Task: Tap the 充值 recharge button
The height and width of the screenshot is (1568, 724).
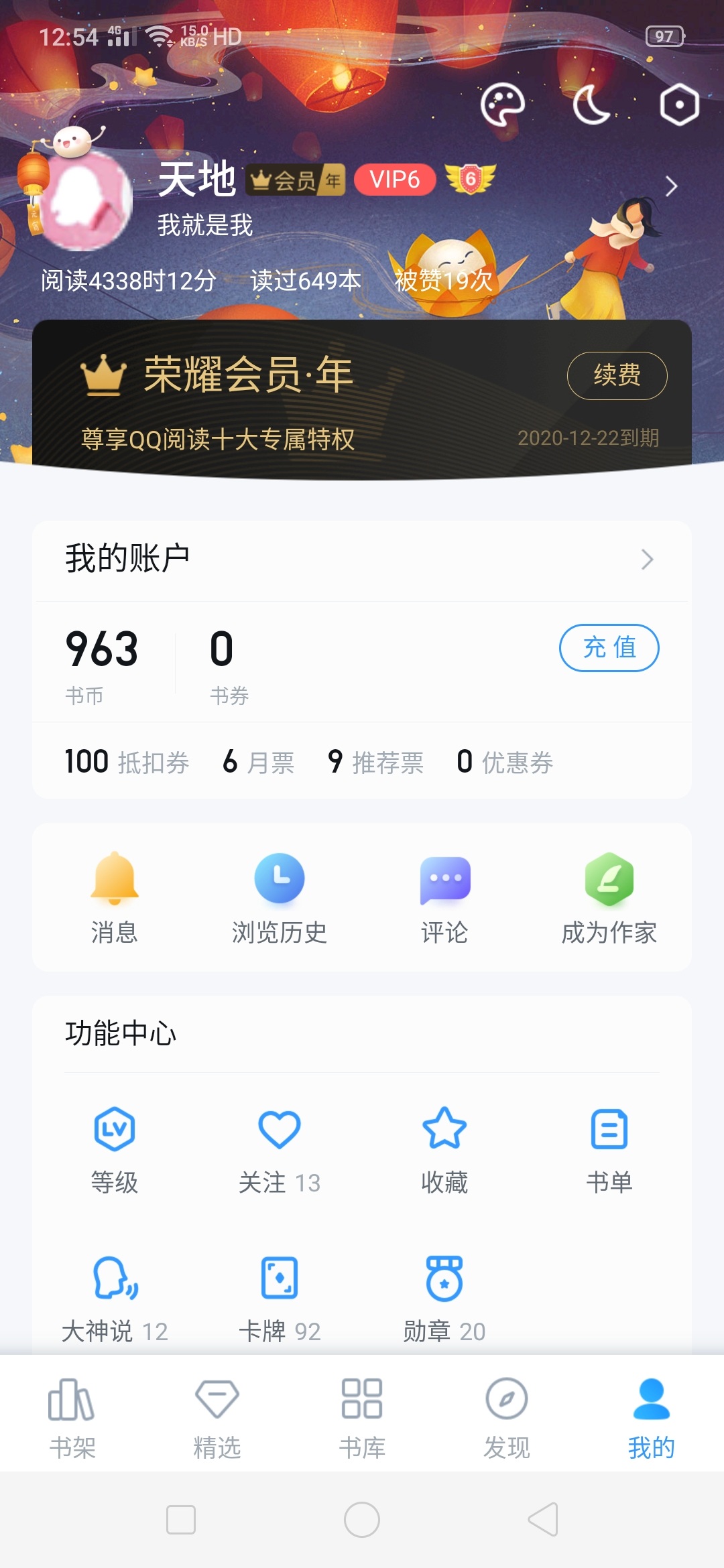Action: point(609,648)
